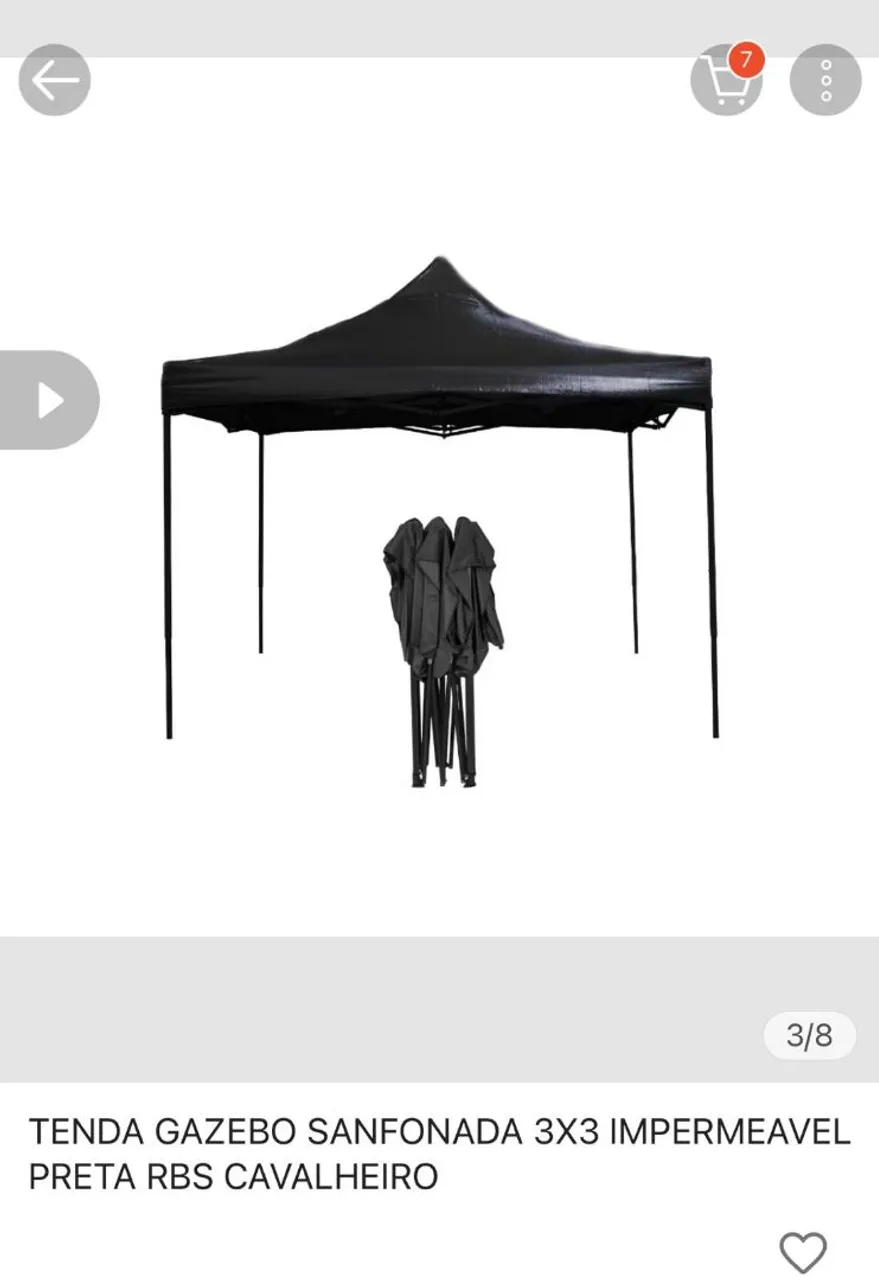
Task: Open the black gazebo tent photo
Action: tap(440, 500)
